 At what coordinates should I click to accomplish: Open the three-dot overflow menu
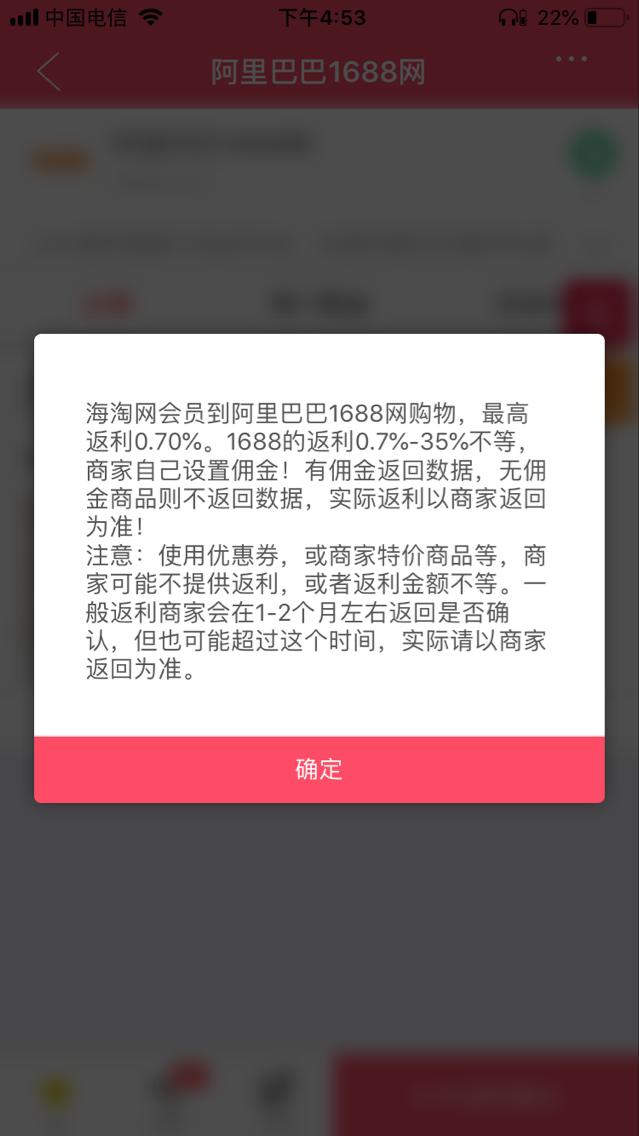coord(572,59)
